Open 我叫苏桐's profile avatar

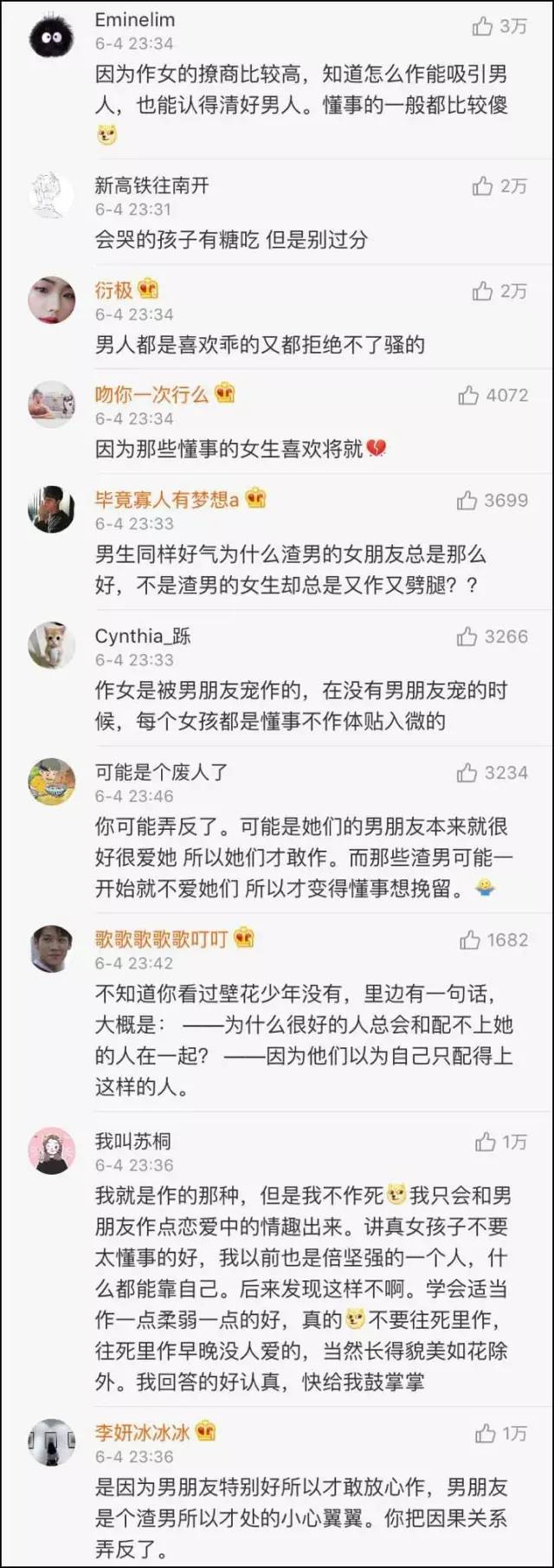[x=52, y=1150]
